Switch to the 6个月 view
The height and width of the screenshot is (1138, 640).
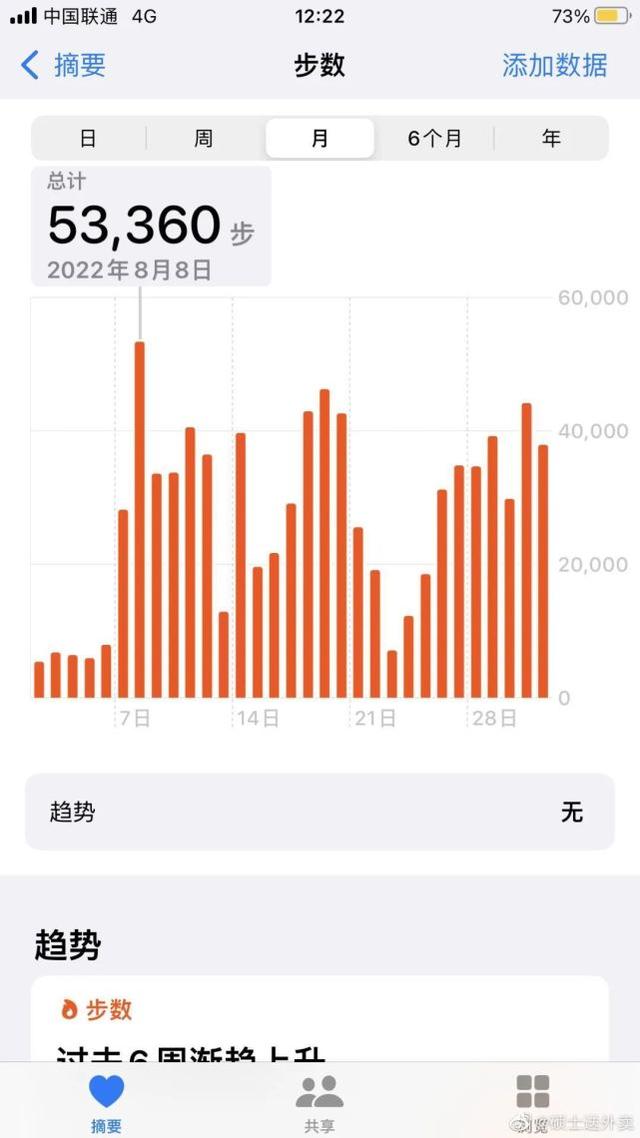click(435, 138)
